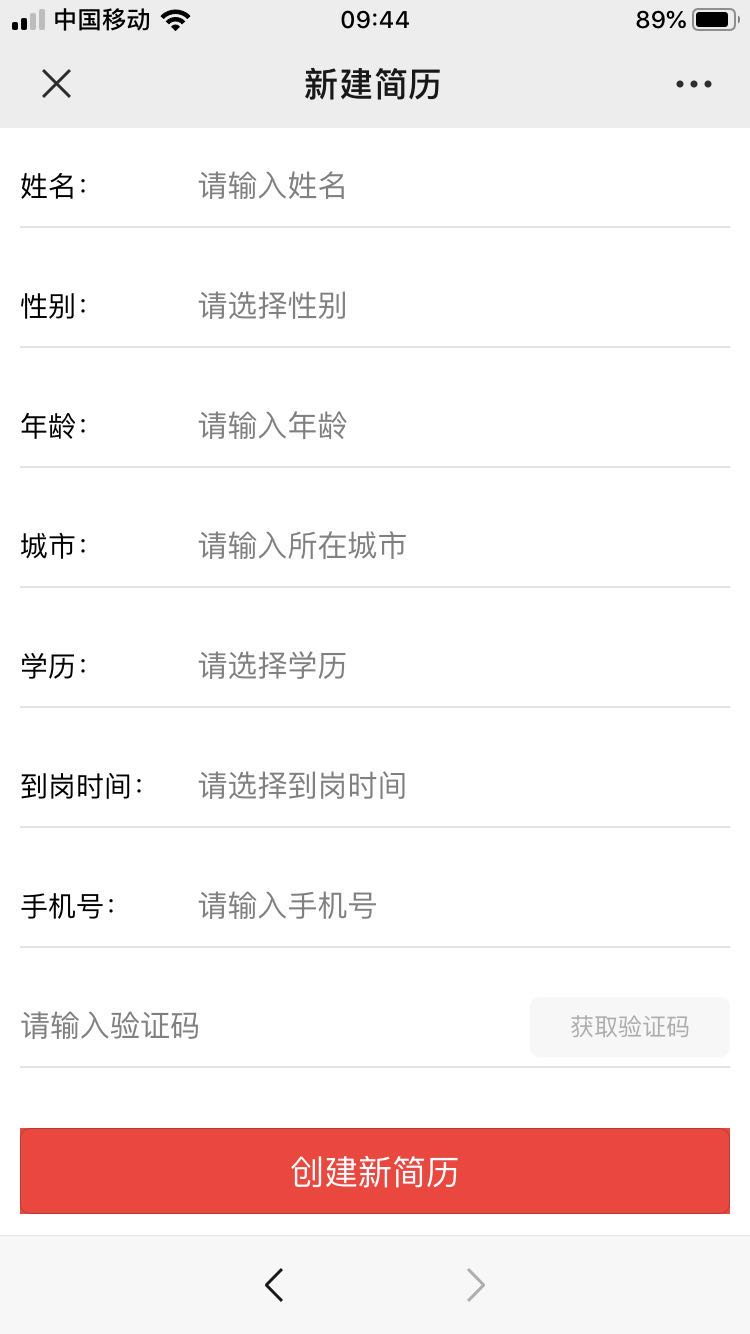Tap 获取验证码 to get code
Image resolution: width=750 pixels, height=1334 pixels.
point(629,1027)
